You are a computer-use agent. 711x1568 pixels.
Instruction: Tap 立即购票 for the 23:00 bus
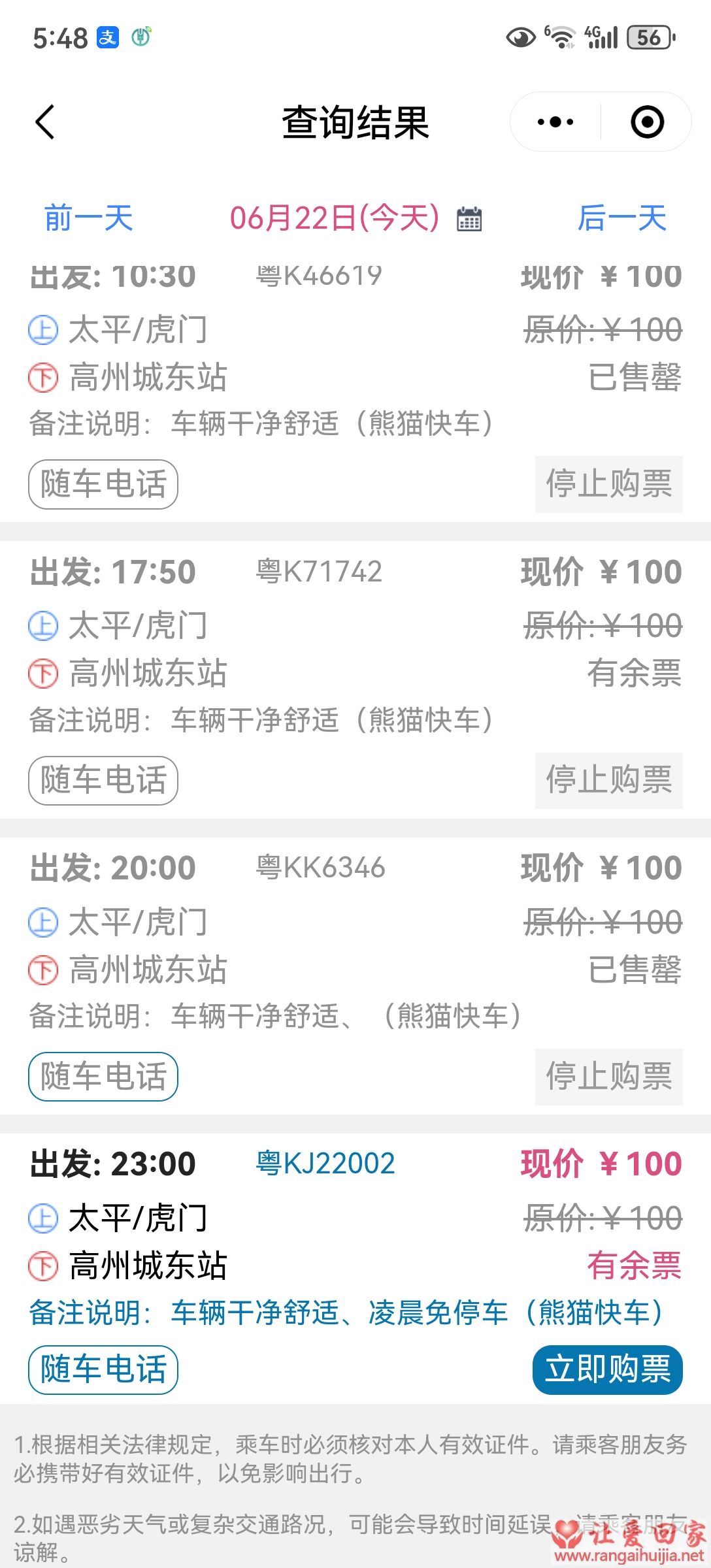coord(608,1369)
